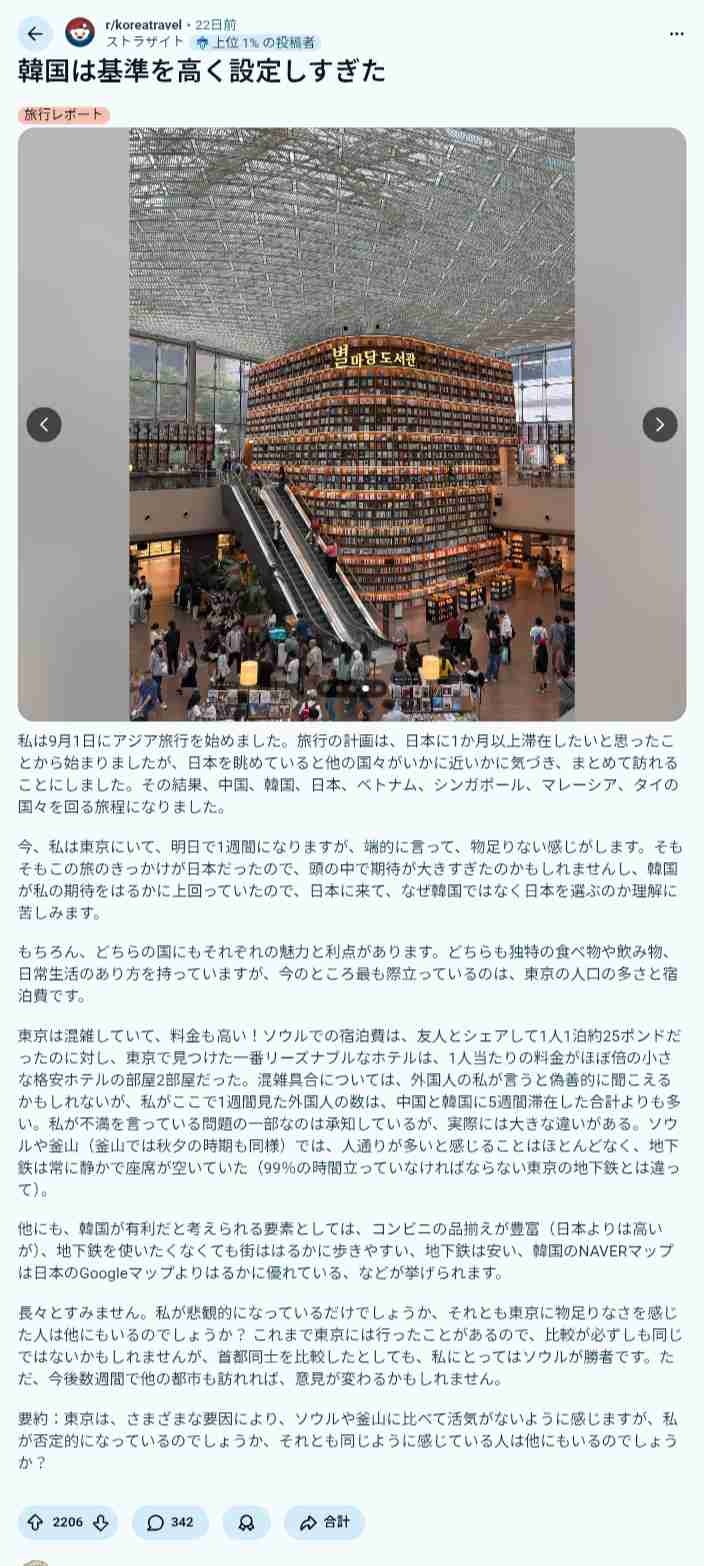Open the post overflow menu
The image size is (704, 1566).
[x=677, y=34]
